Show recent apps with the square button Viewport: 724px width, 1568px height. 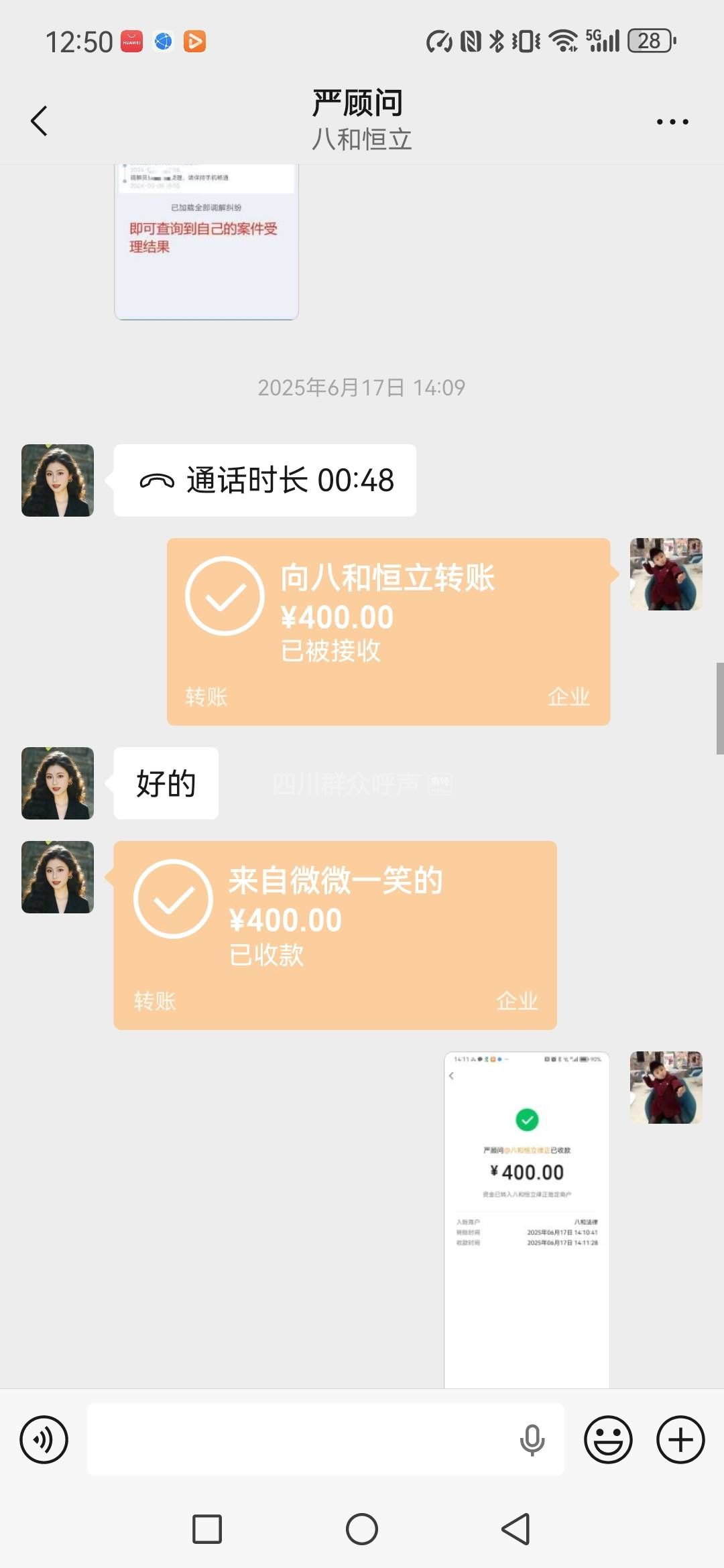pyautogui.click(x=207, y=1529)
